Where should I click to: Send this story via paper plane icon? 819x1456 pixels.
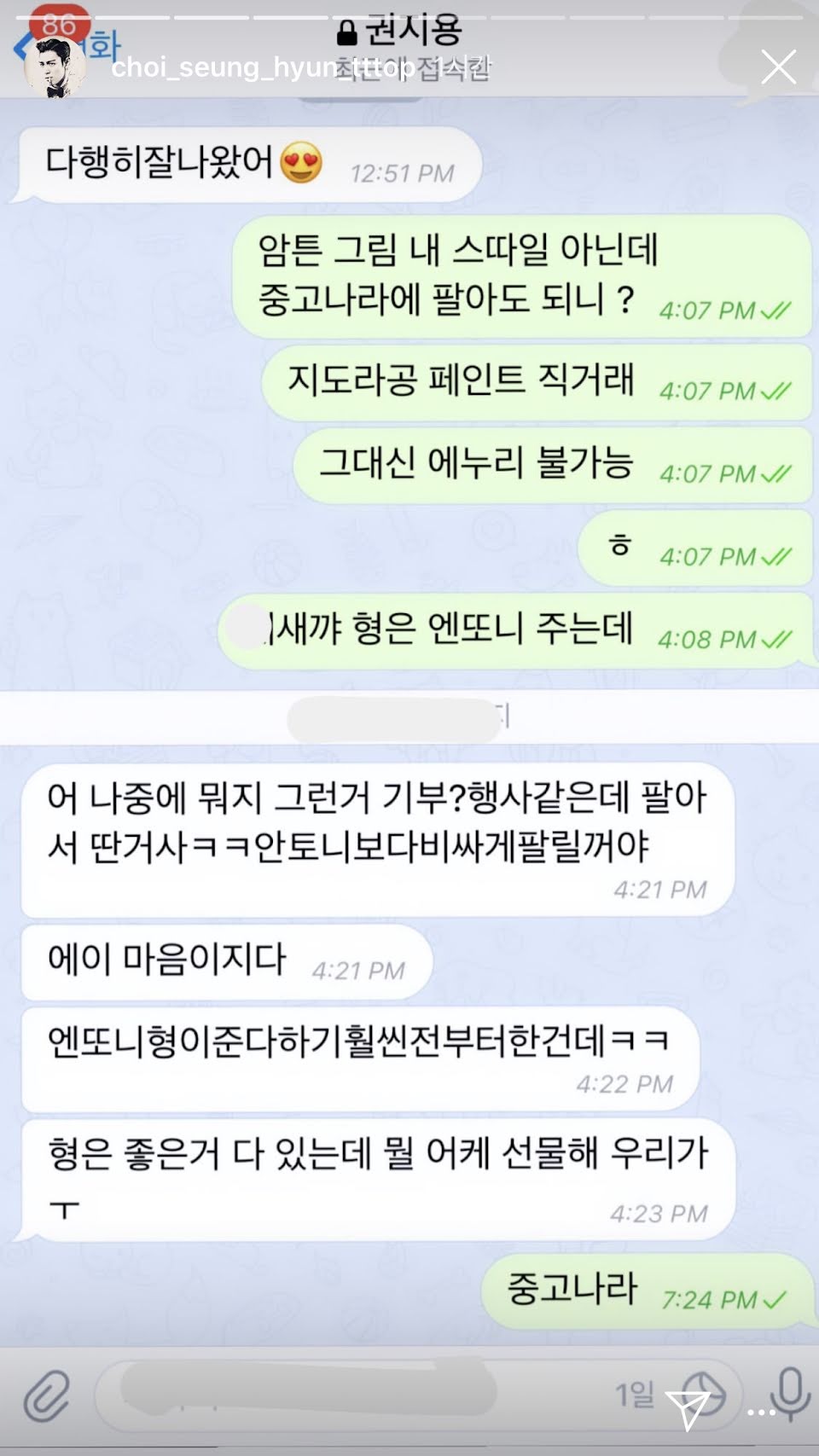[687, 1409]
